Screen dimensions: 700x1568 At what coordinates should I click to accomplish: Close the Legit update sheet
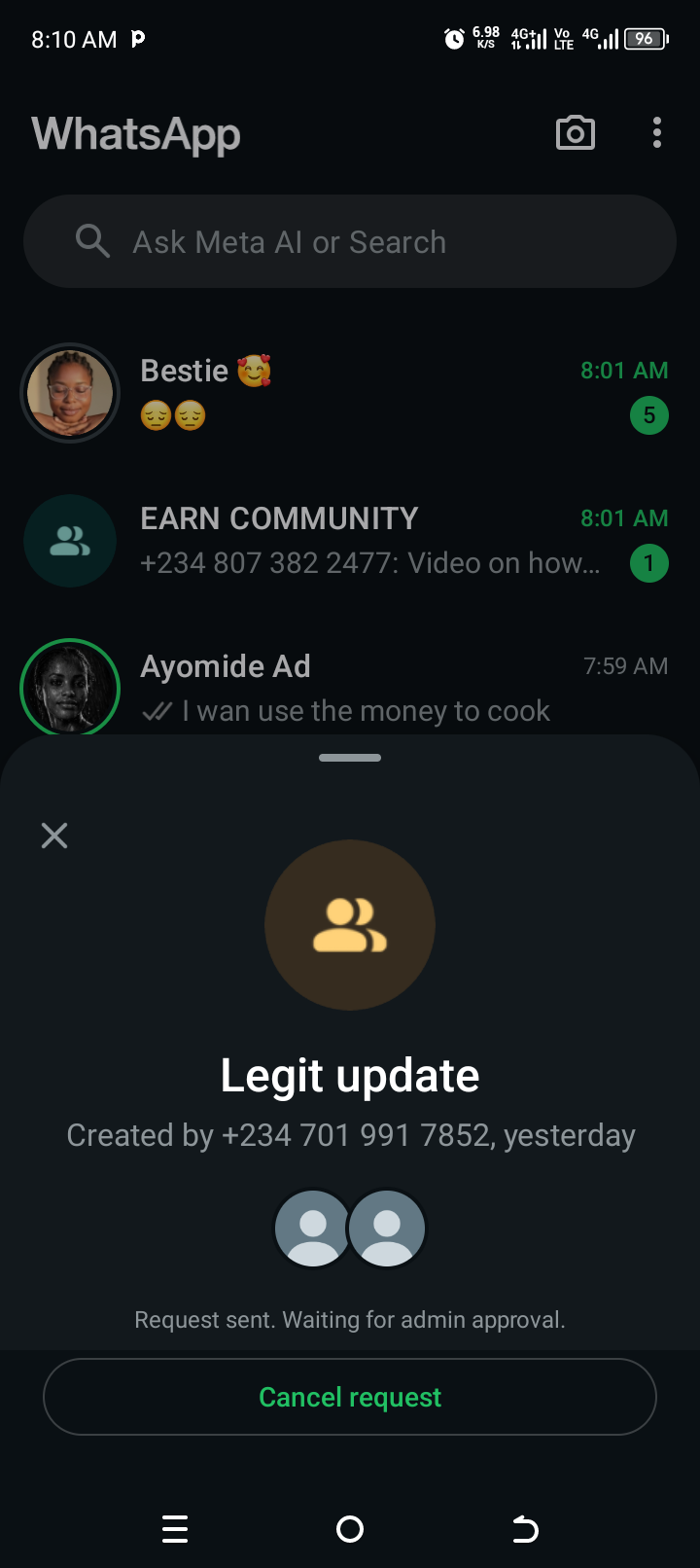pos(54,836)
